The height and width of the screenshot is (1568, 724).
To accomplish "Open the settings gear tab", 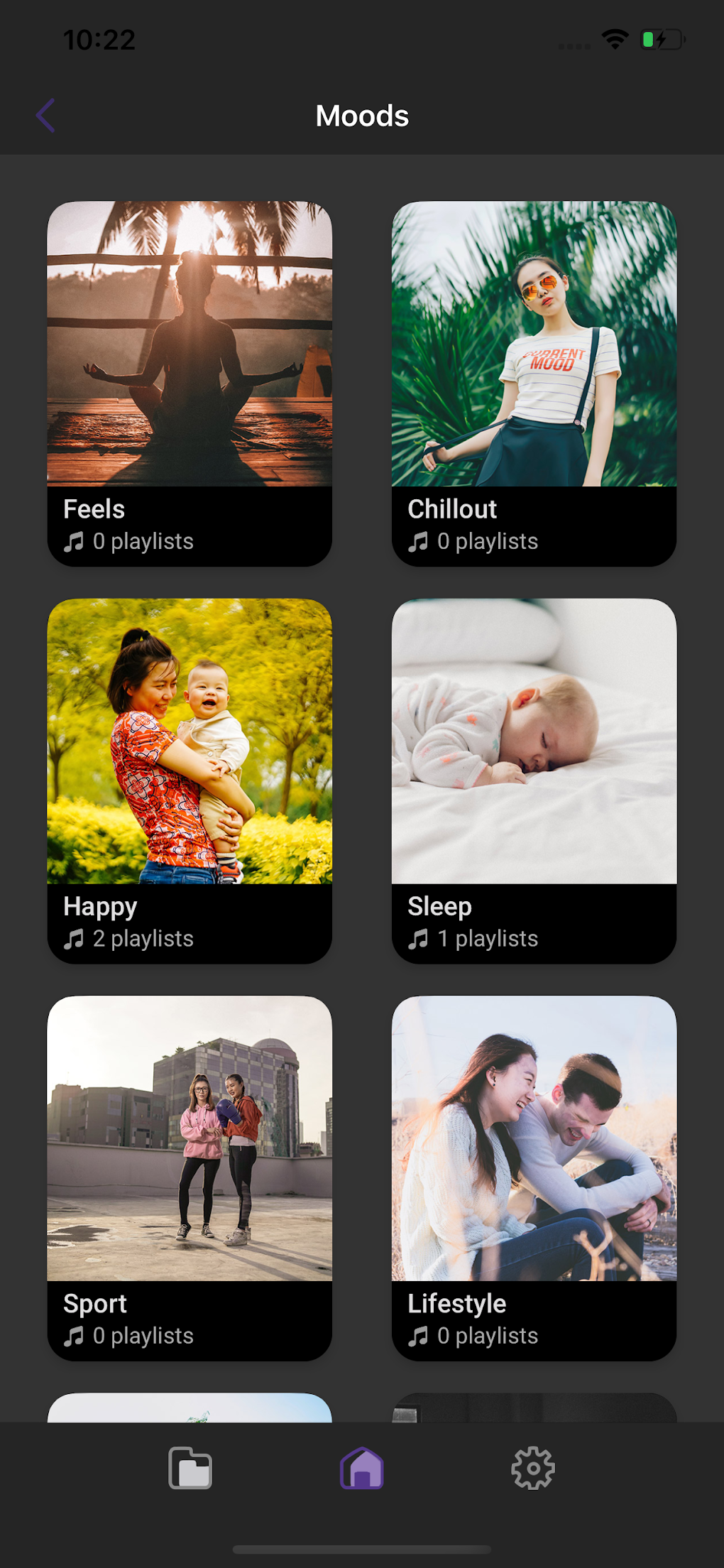I will pyautogui.click(x=533, y=1468).
